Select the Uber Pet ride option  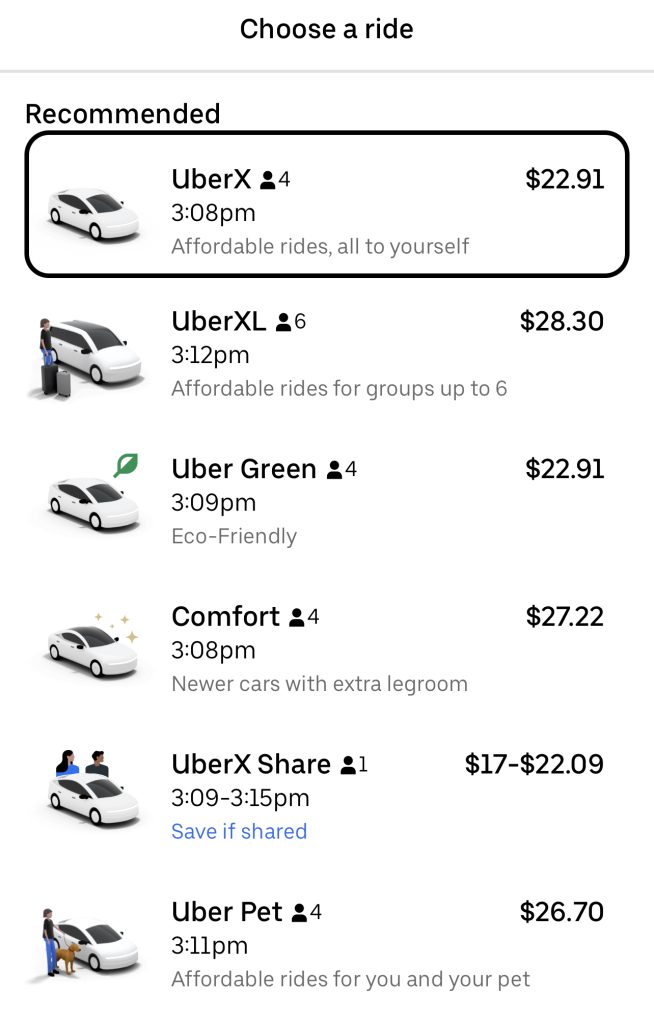tap(326, 944)
